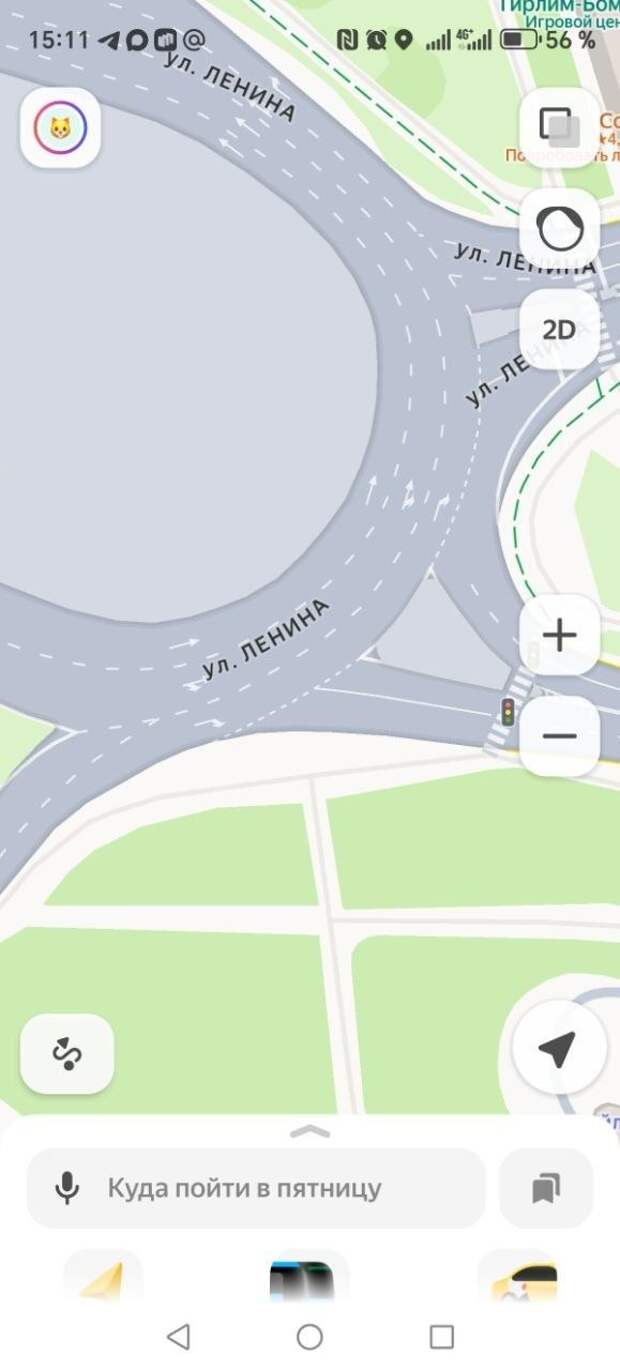Go back with system navigation arrow

tap(178, 1336)
